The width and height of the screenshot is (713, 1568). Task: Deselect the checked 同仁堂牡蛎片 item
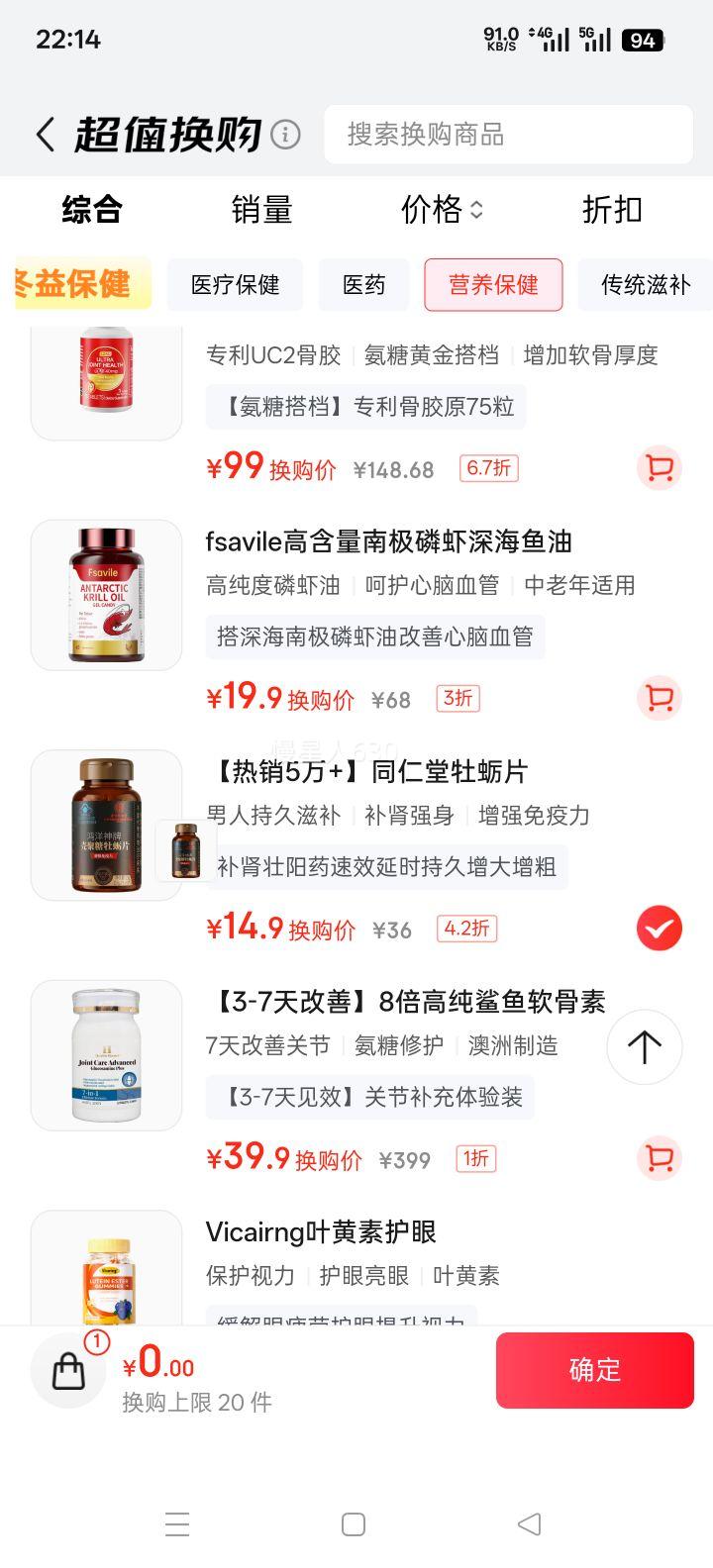click(x=659, y=929)
